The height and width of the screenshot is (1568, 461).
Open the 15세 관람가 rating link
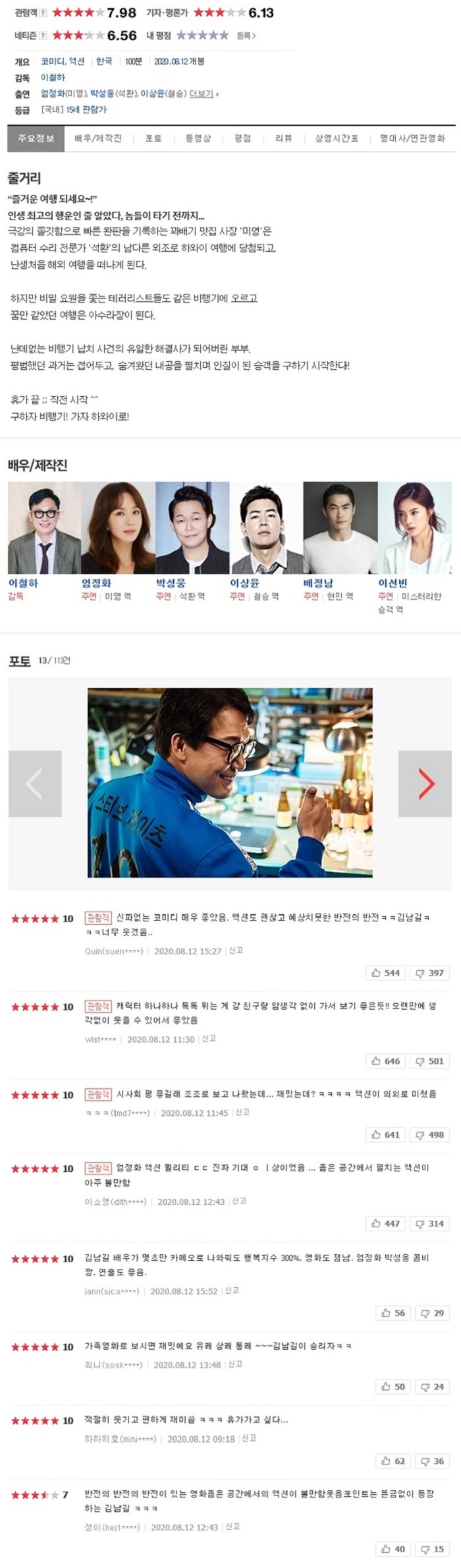pos(86,109)
